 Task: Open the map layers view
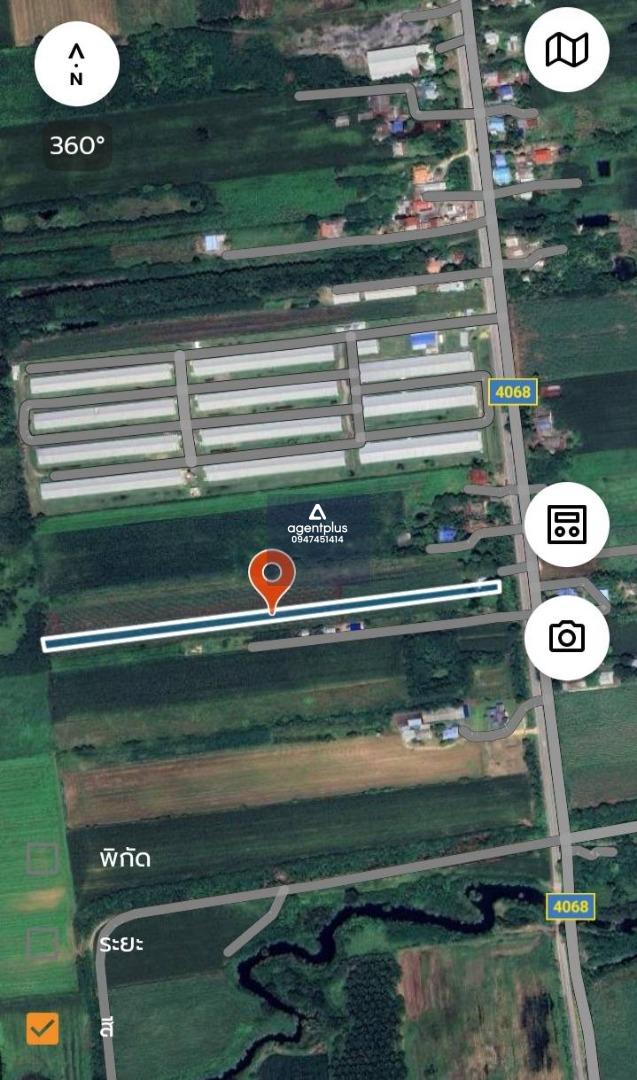click(x=566, y=50)
